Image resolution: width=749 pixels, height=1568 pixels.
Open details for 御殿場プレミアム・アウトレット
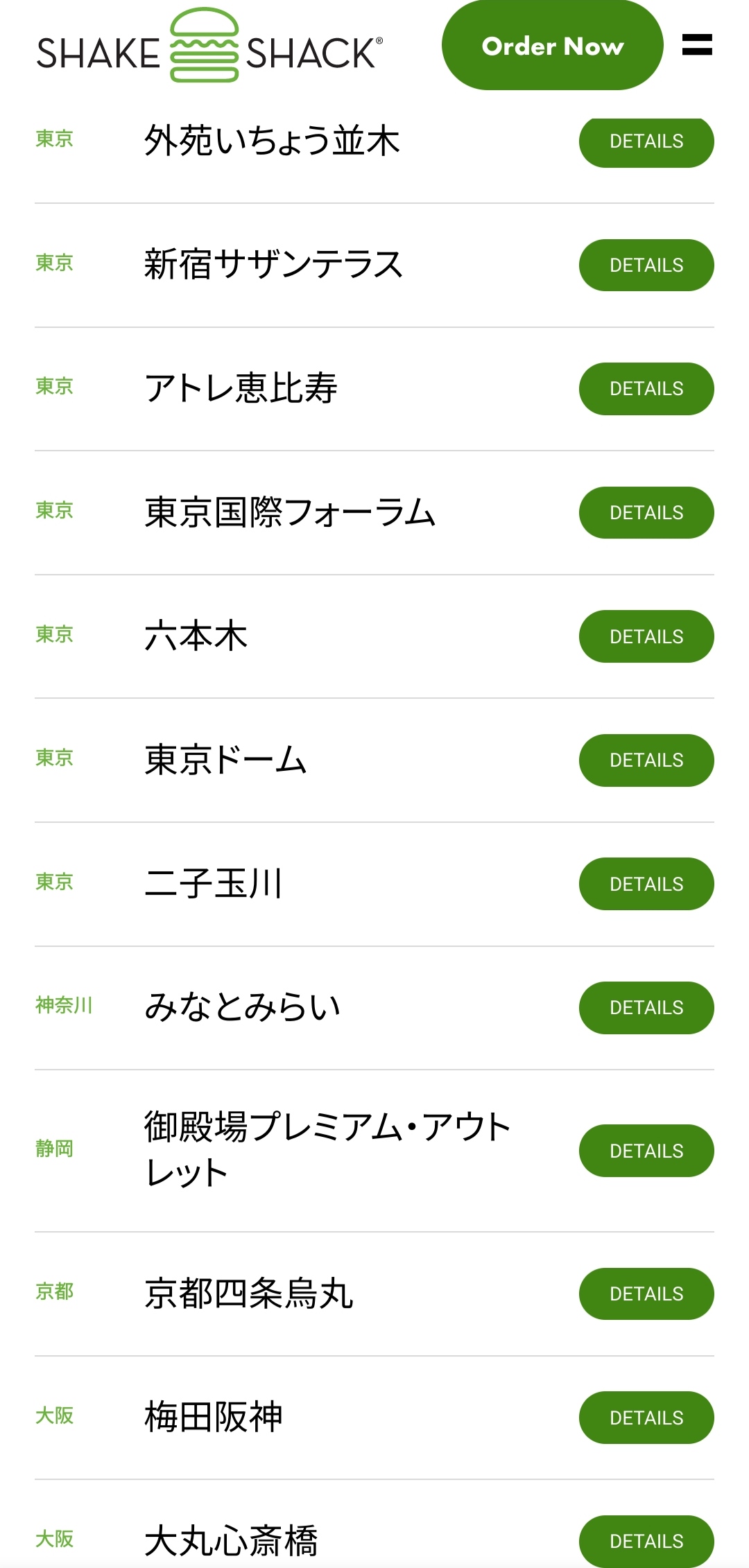click(x=646, y=1151)
